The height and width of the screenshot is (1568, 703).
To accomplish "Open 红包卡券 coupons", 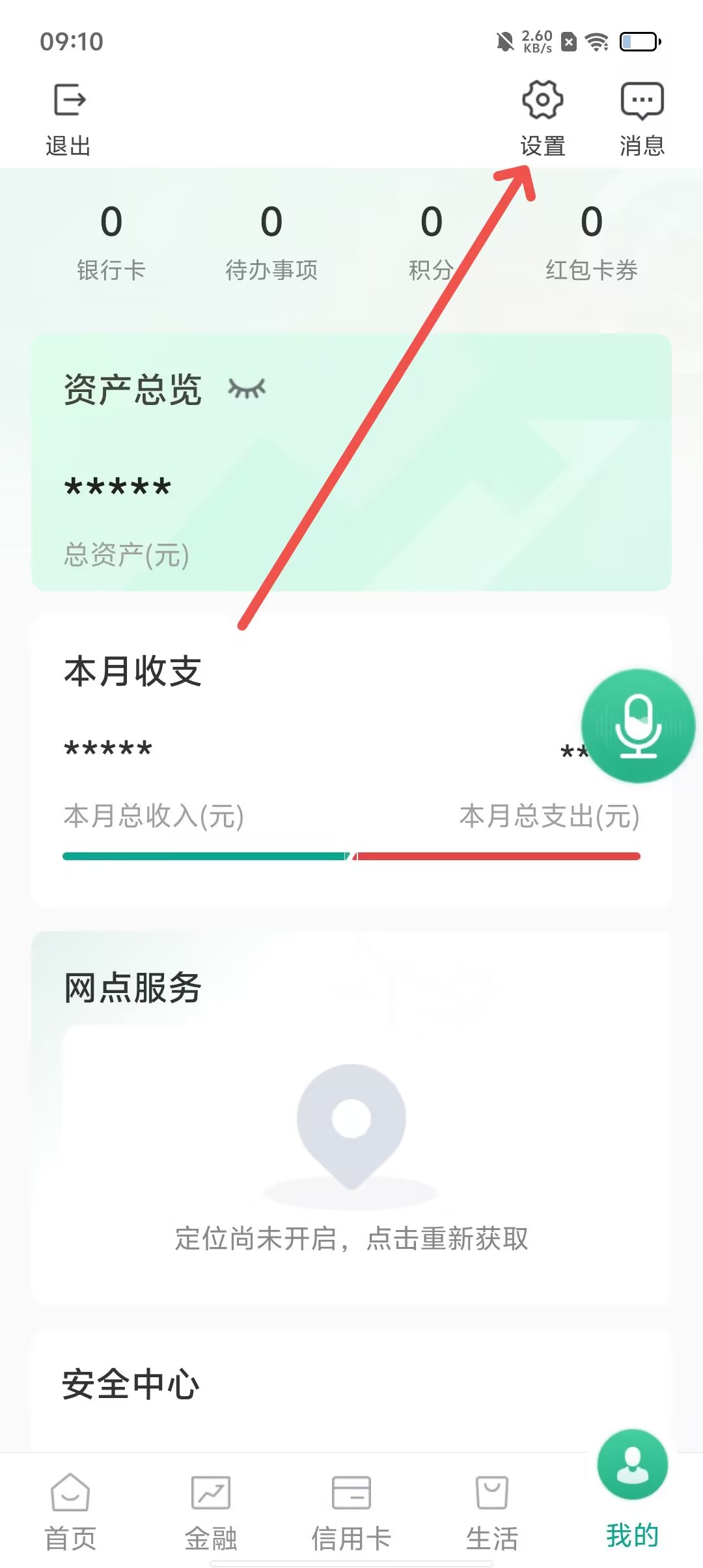I will point(591,241).
